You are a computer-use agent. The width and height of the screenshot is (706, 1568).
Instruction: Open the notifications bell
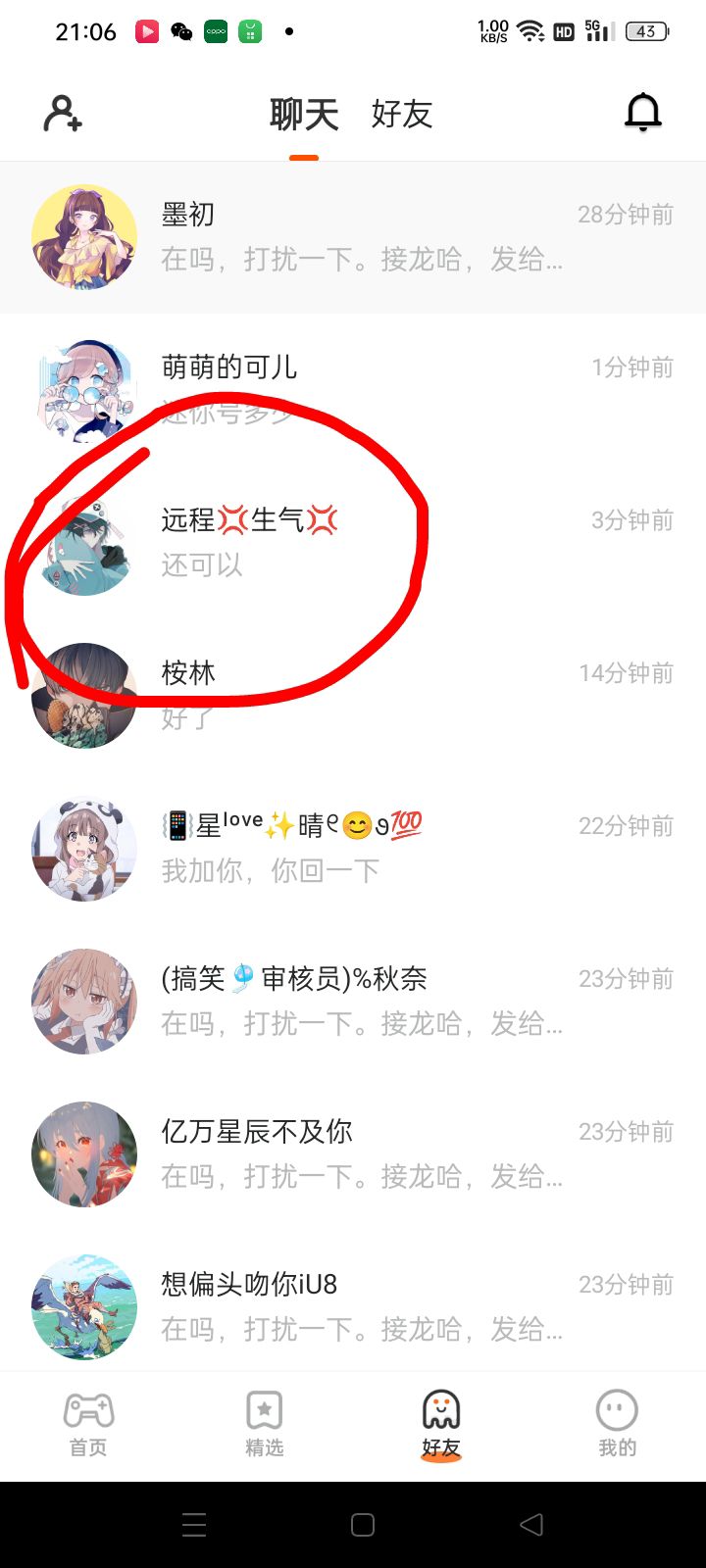[643, 114]
